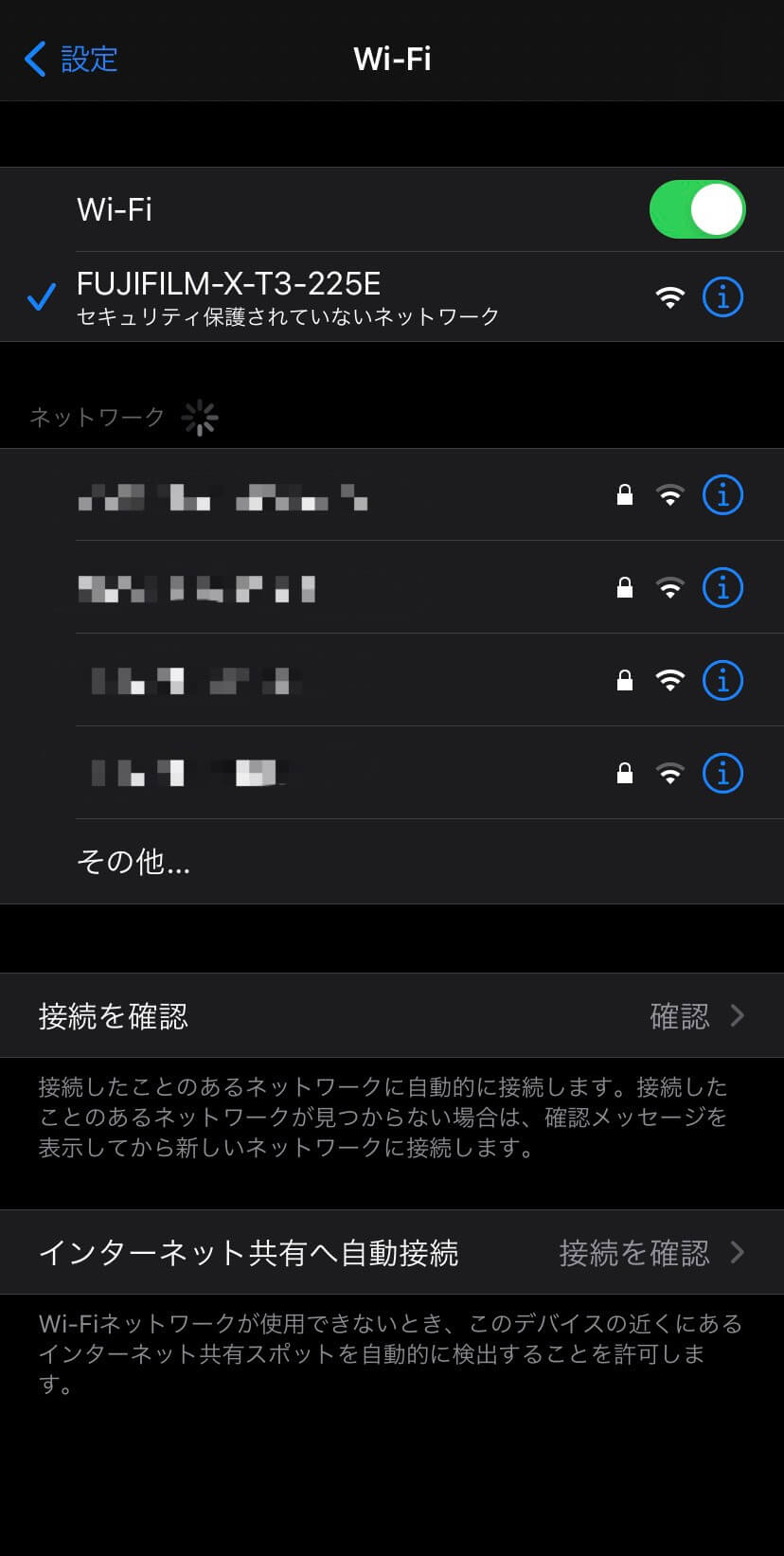Image resolution: width=784 pixels, height=1556 pixels.
Task: Go back to 設定
Action: [71, 59]
